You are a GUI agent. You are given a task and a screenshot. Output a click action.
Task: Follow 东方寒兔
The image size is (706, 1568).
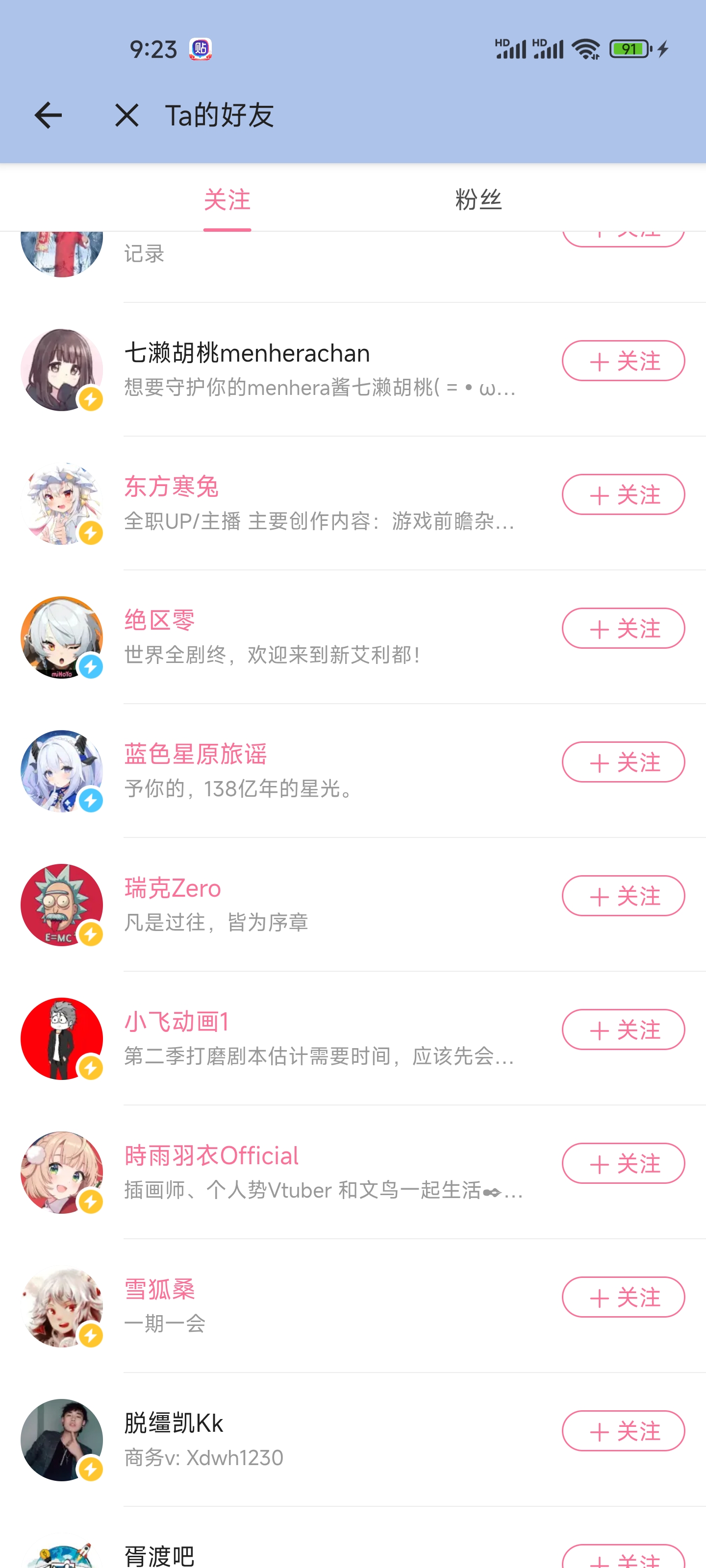[623, 495]
